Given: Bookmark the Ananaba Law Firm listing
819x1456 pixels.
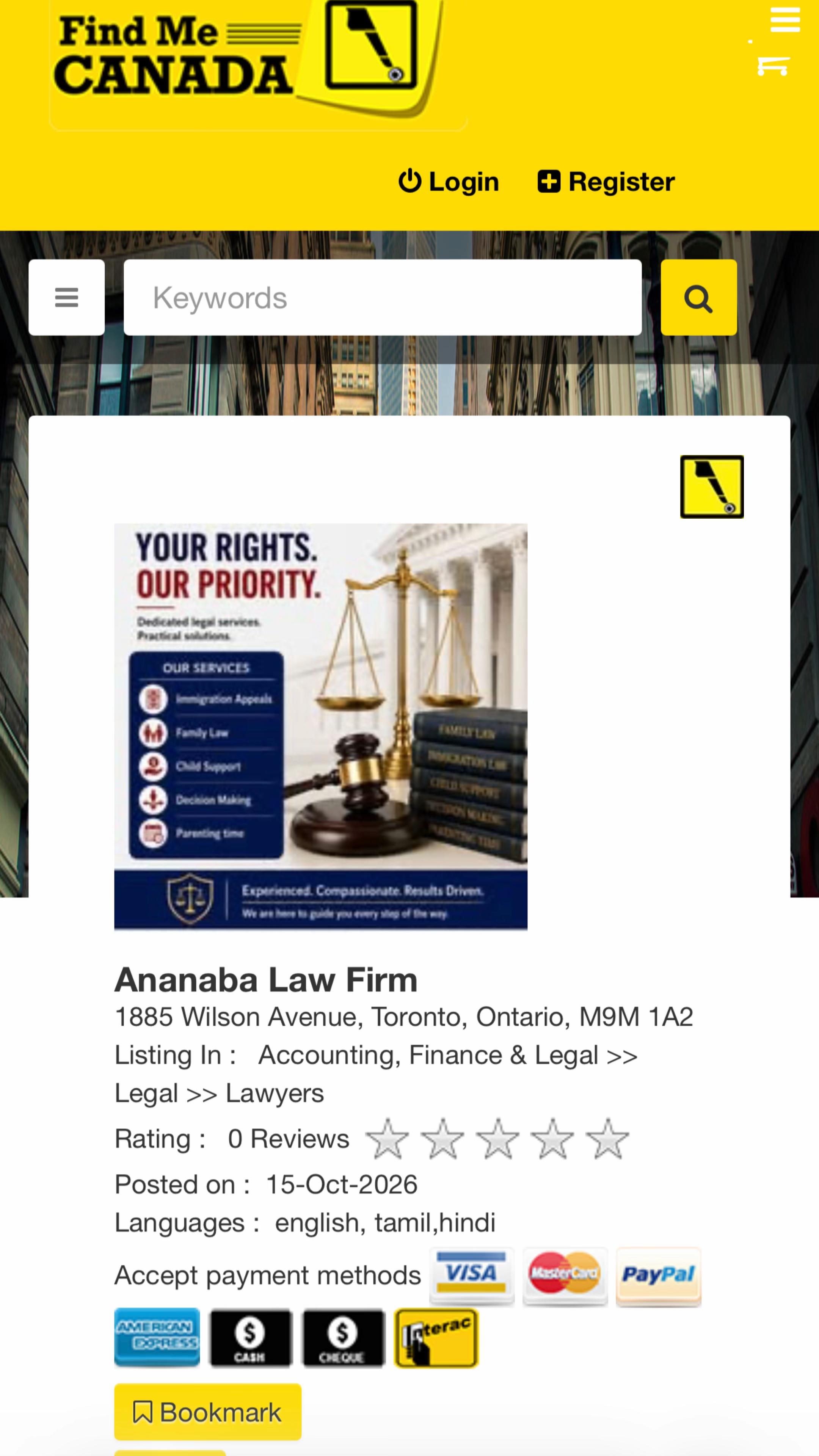Looking at the screenshot, I should [207, 1412].
